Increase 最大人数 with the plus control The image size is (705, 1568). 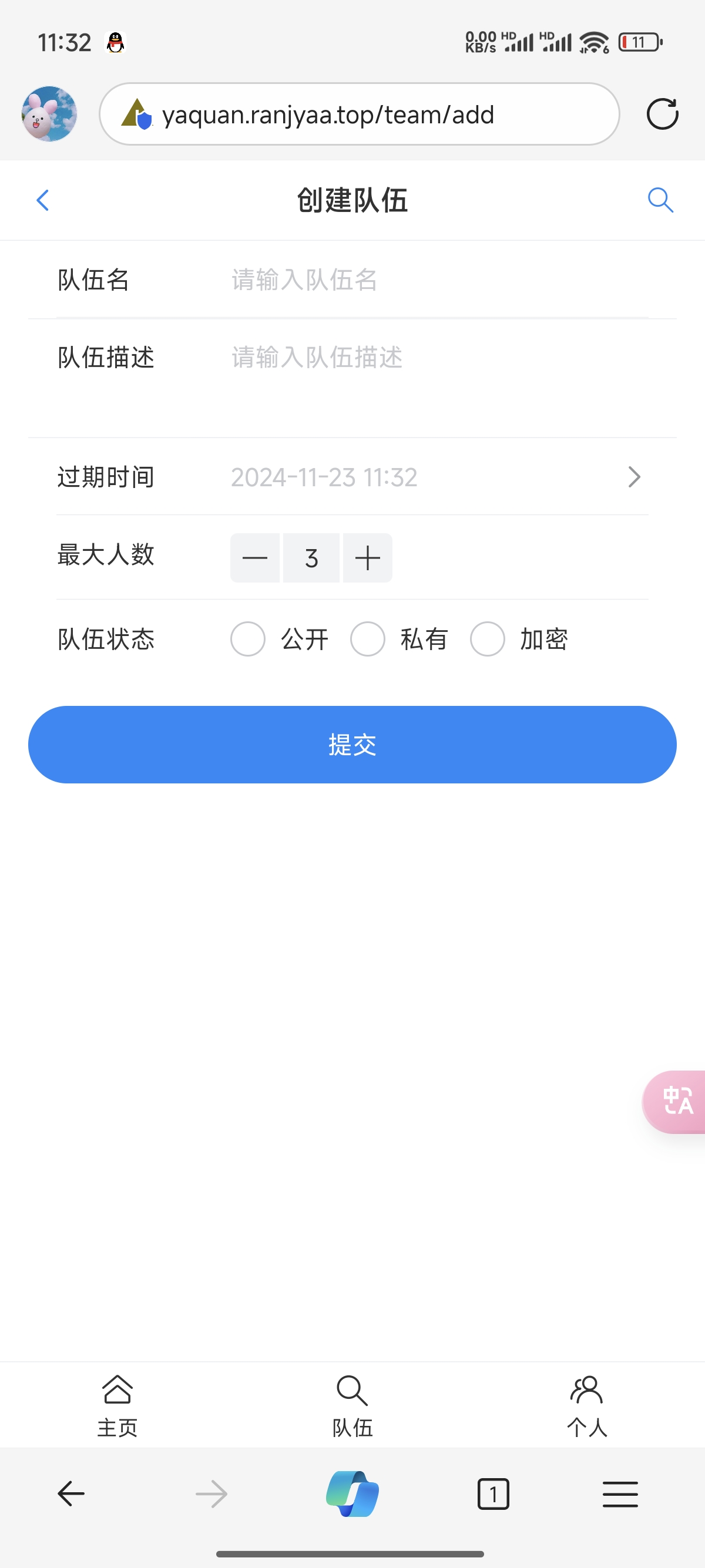click(367, 557)
